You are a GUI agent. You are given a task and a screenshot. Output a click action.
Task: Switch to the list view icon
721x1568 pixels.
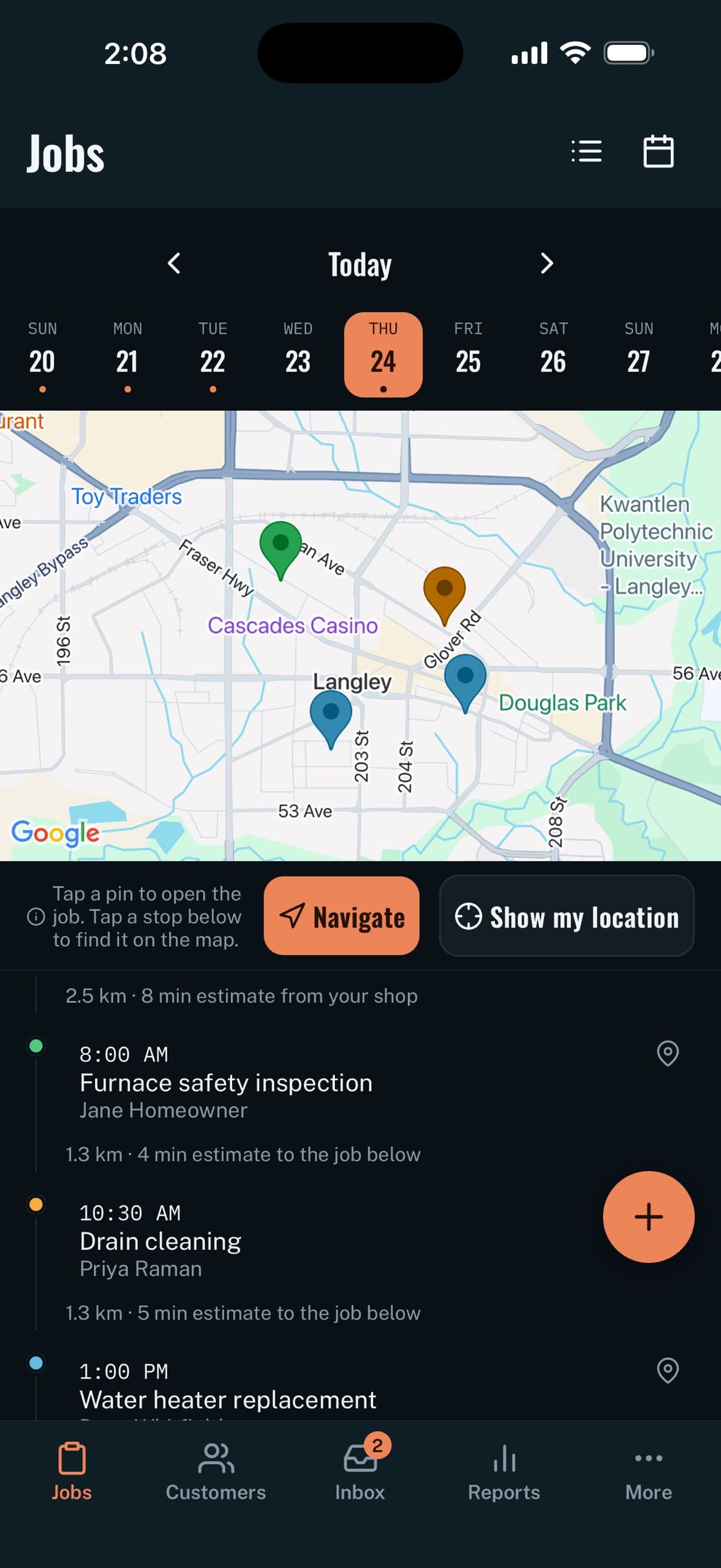point(586,151)
